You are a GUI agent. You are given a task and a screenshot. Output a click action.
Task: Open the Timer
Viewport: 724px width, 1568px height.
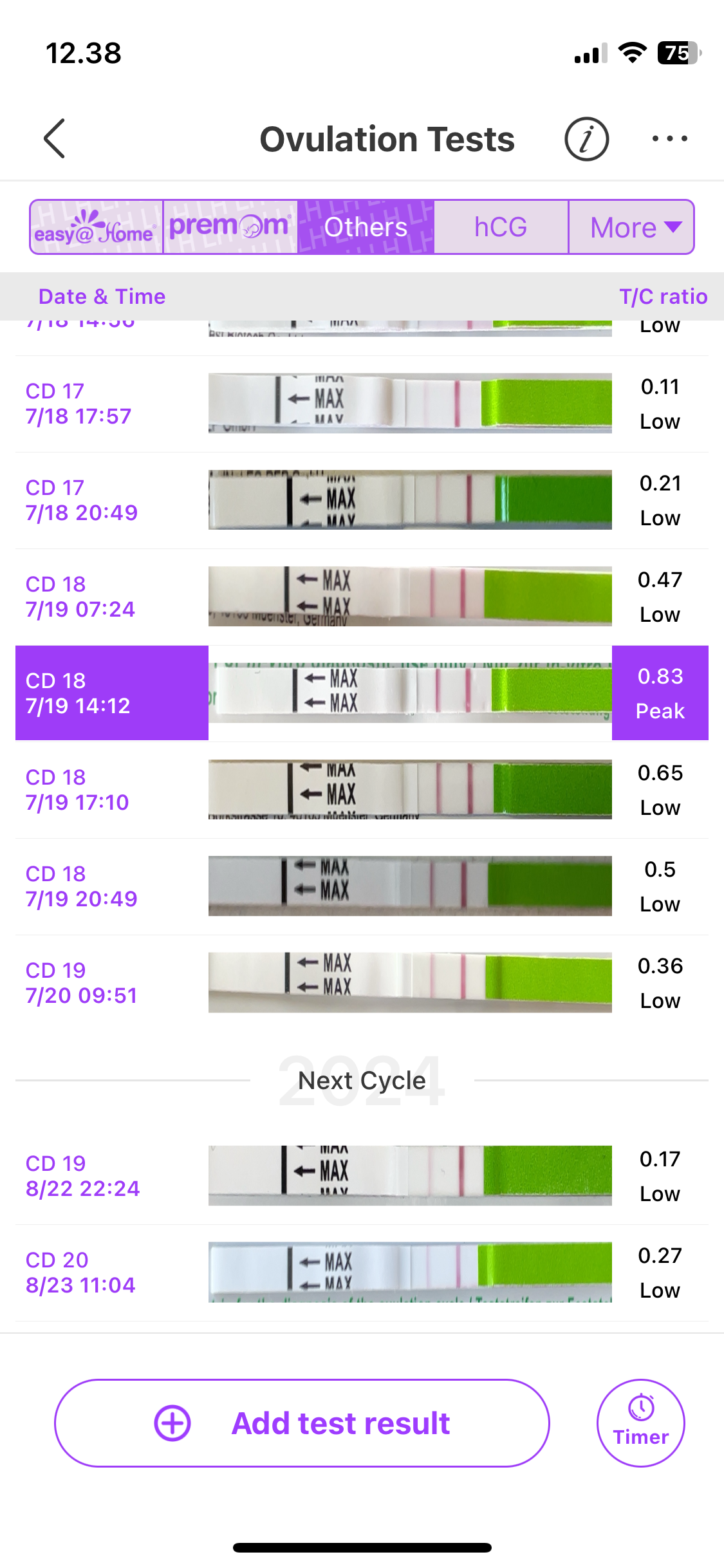640,1423
